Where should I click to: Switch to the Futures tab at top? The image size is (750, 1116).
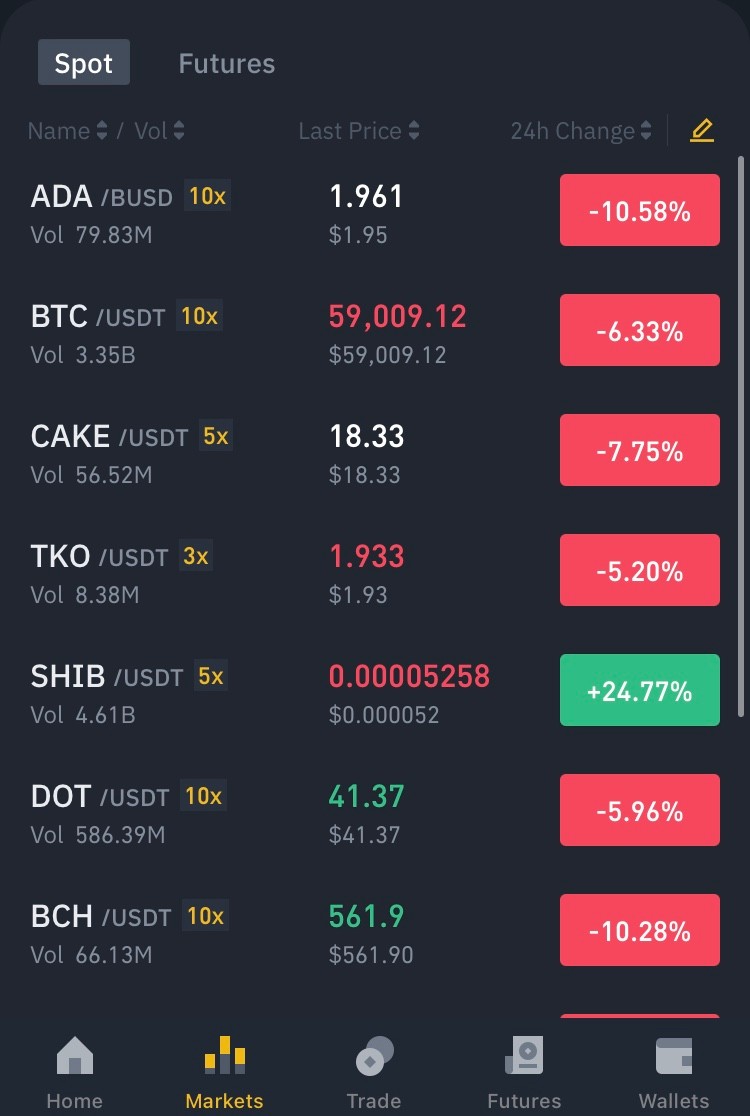coord(226,63)
